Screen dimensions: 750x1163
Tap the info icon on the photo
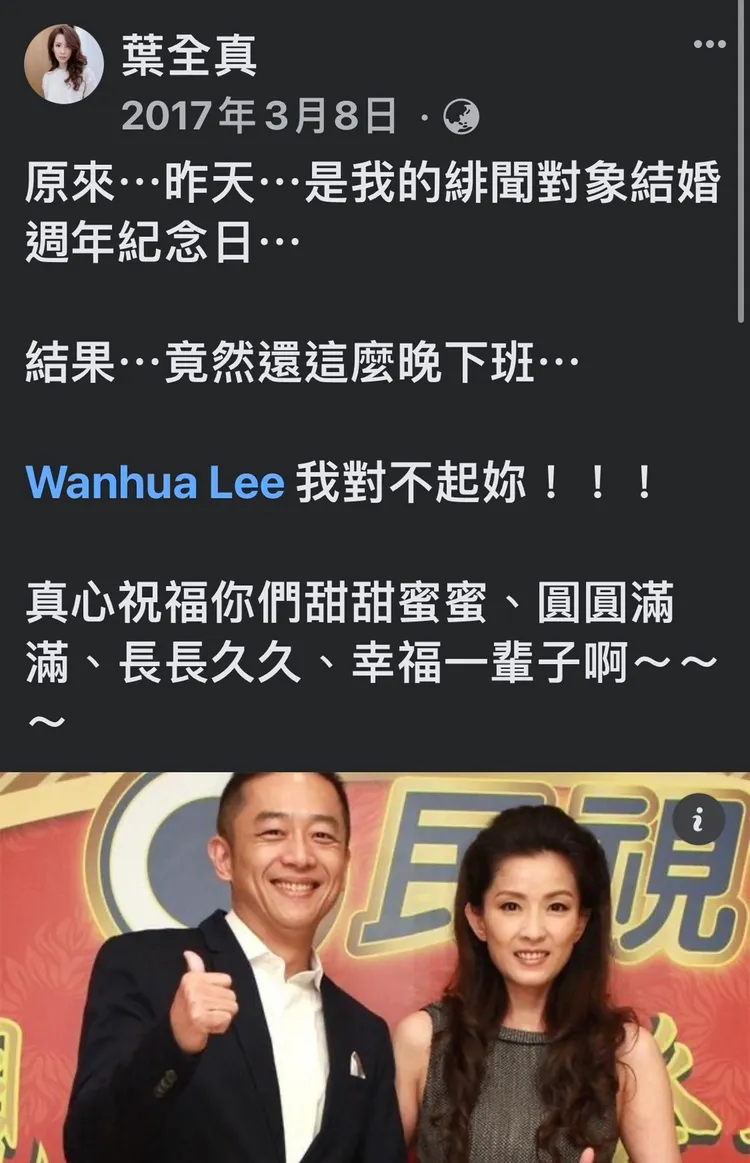699,820
